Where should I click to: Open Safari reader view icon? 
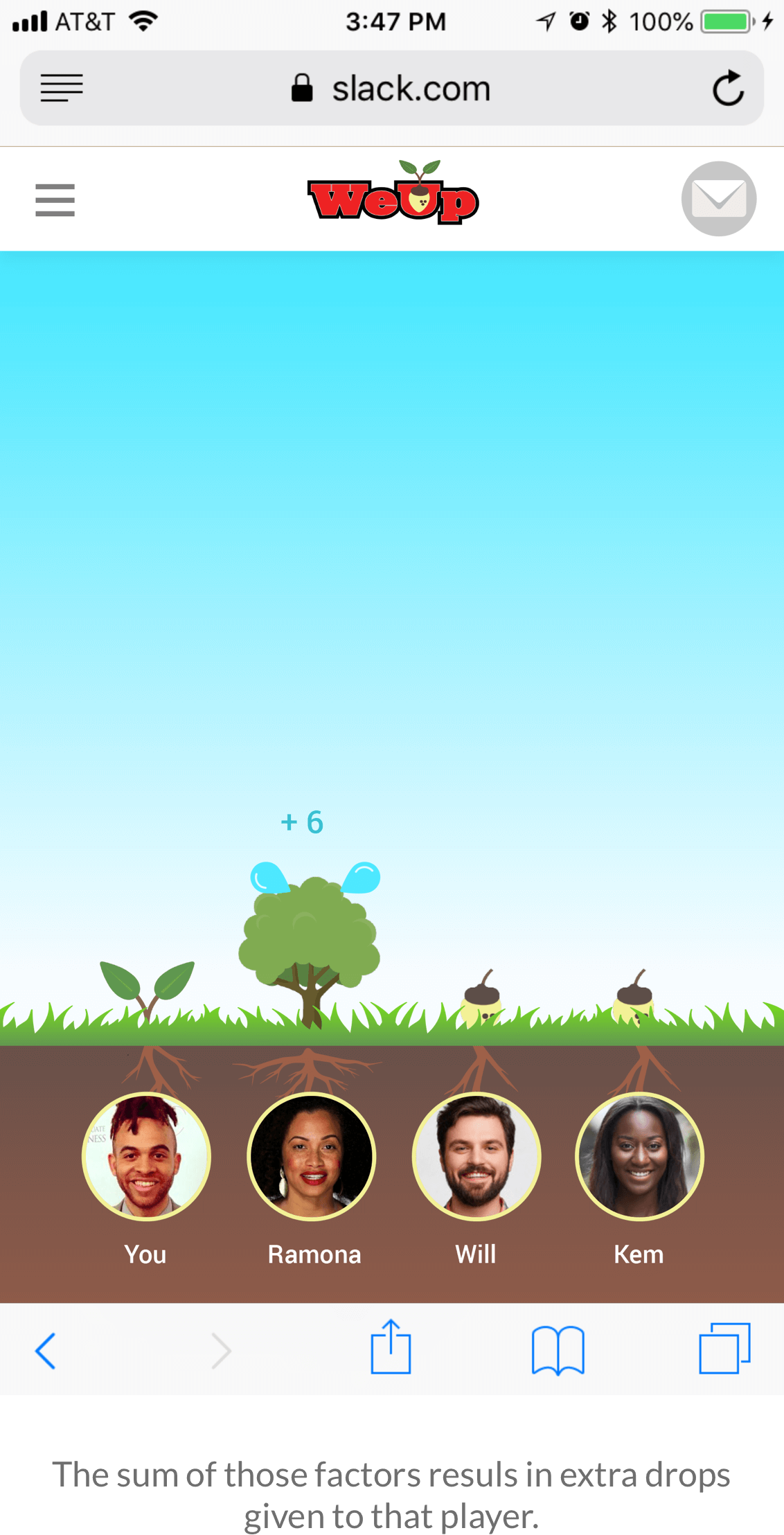62,89
